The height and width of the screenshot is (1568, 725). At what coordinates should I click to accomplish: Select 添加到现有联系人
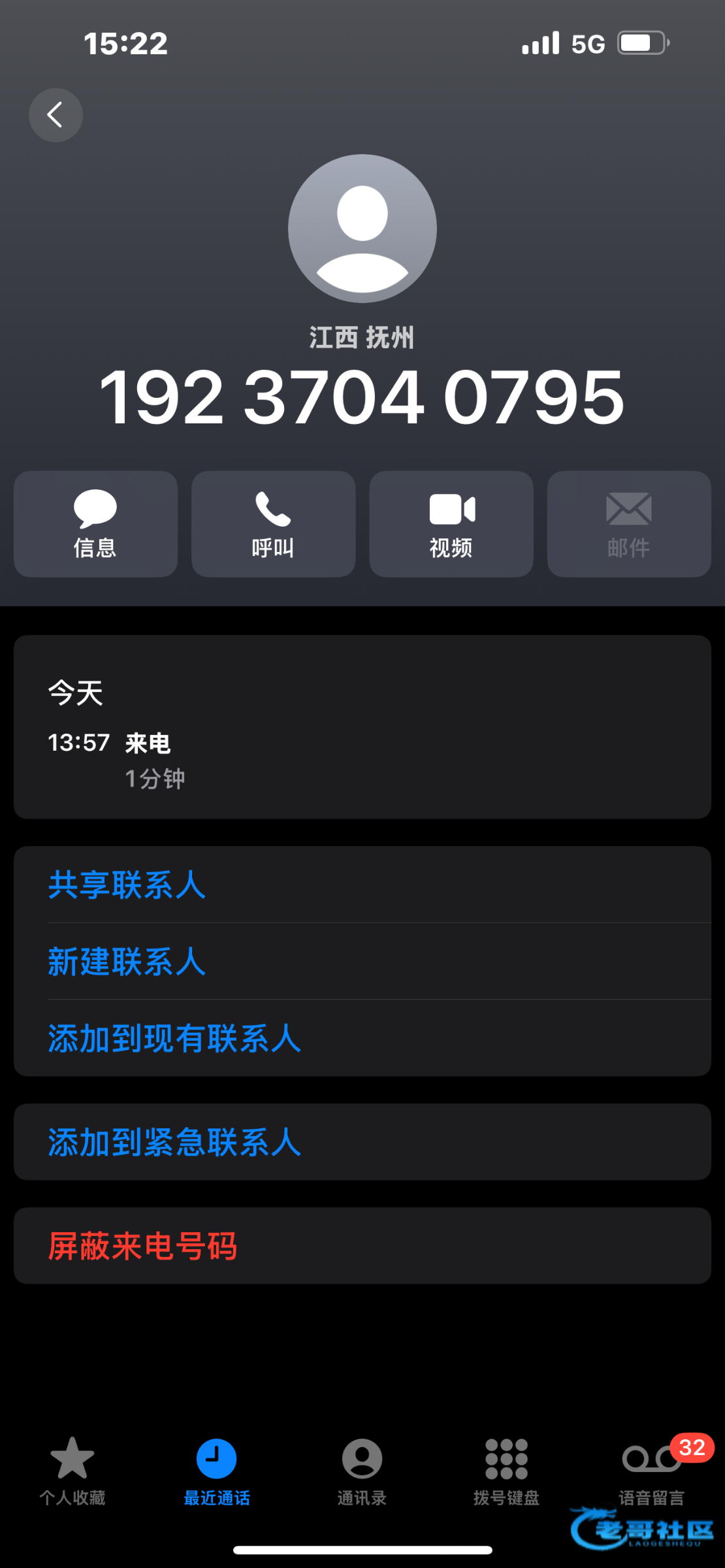[x=174, y=1038]
